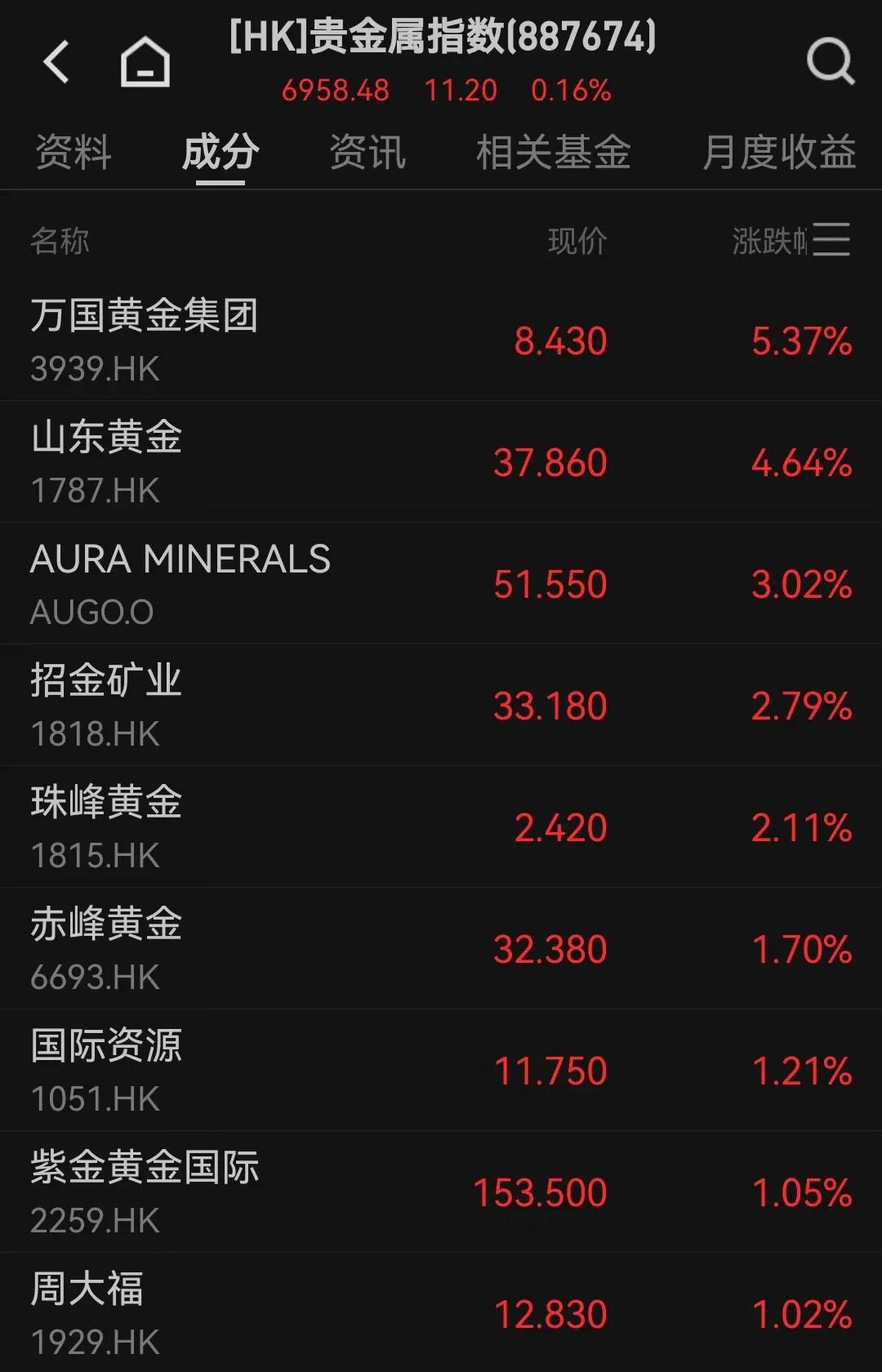This screenshot has width=882, height=1372.
Task: Open the column list settings icon
Action: (x=832, y=240)
